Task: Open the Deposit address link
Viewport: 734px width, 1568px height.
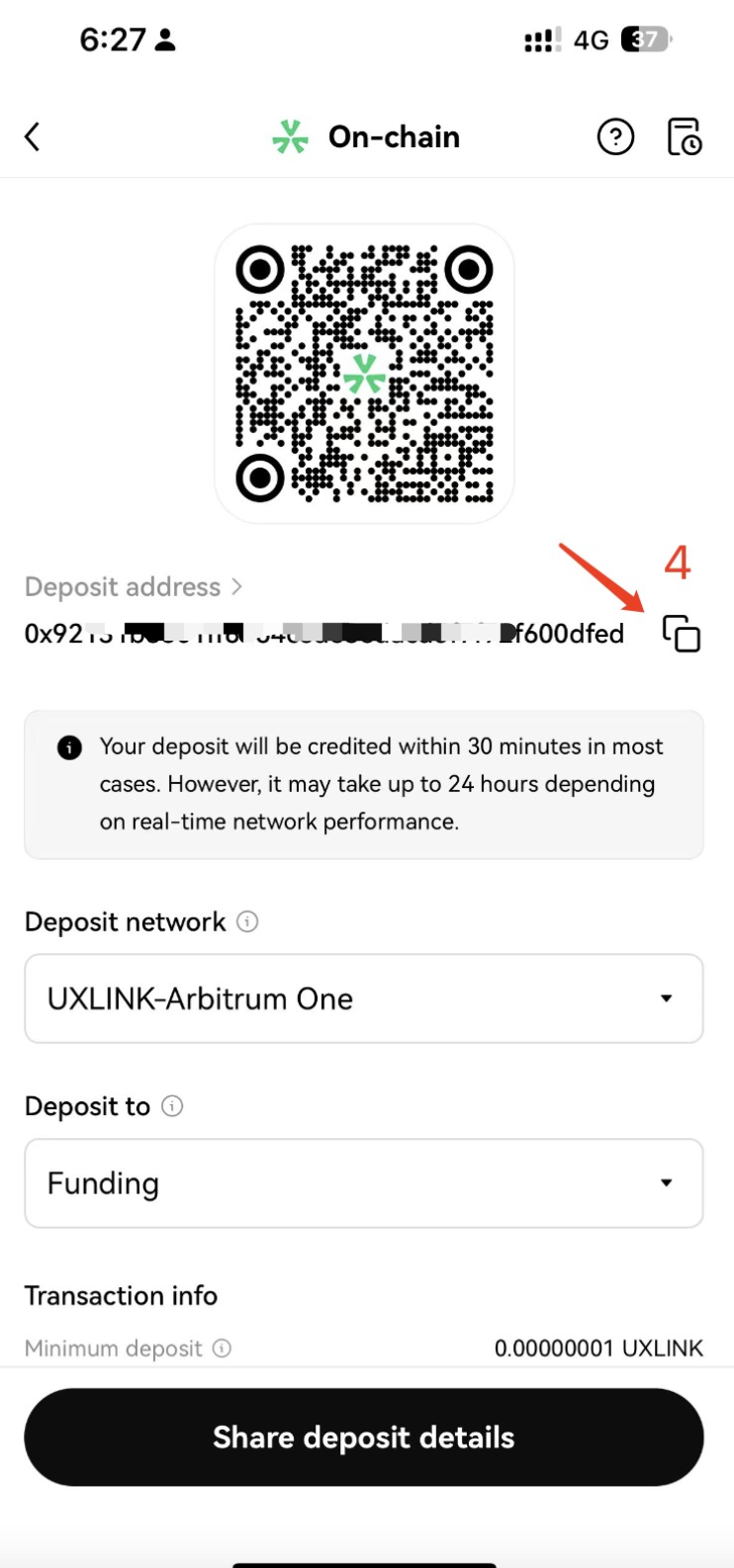Action: pos(134,586)
